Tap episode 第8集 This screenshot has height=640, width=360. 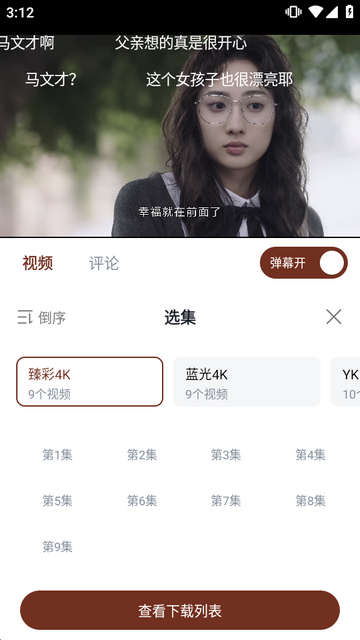tap(311, 501)
